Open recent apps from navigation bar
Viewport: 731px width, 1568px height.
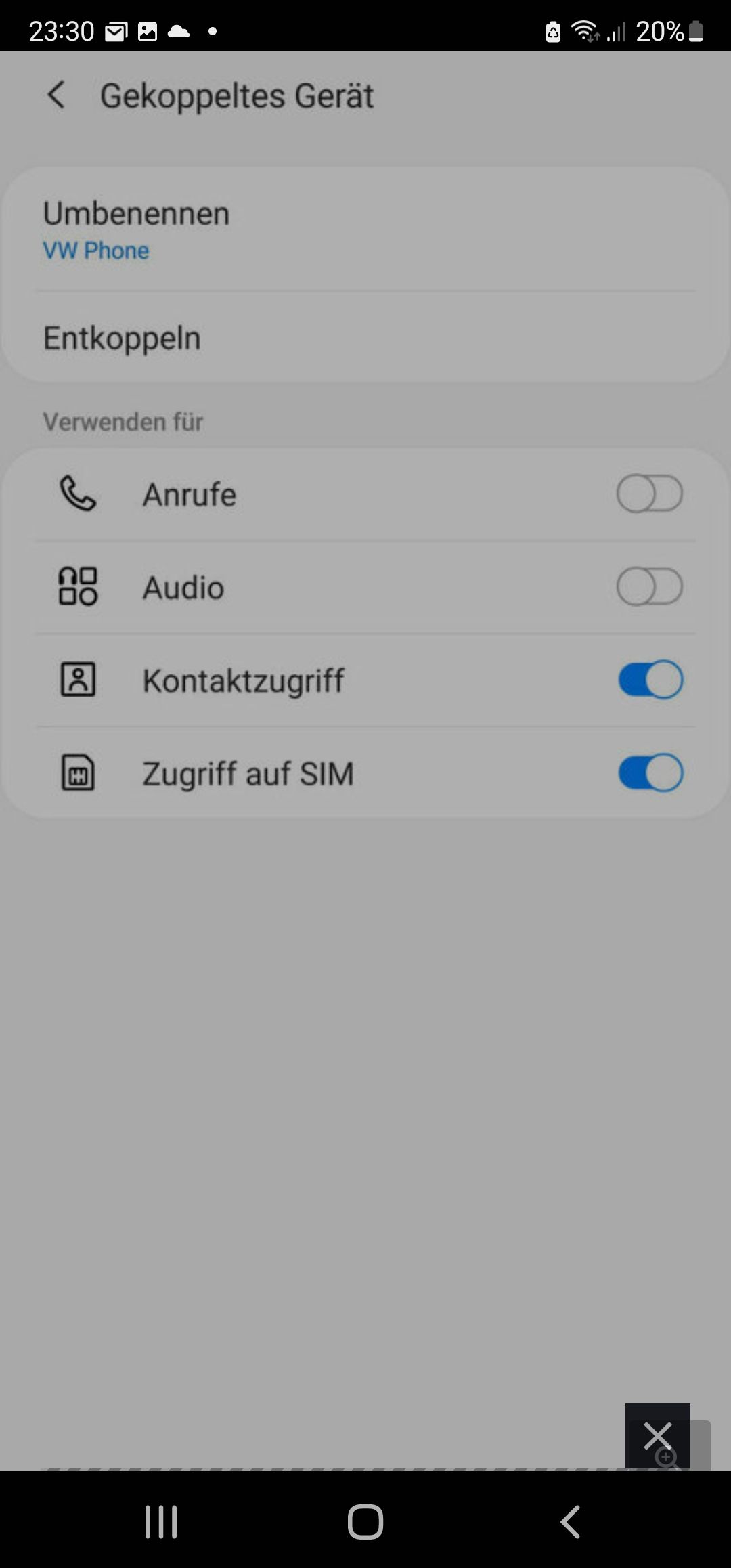pos(161,1521)
